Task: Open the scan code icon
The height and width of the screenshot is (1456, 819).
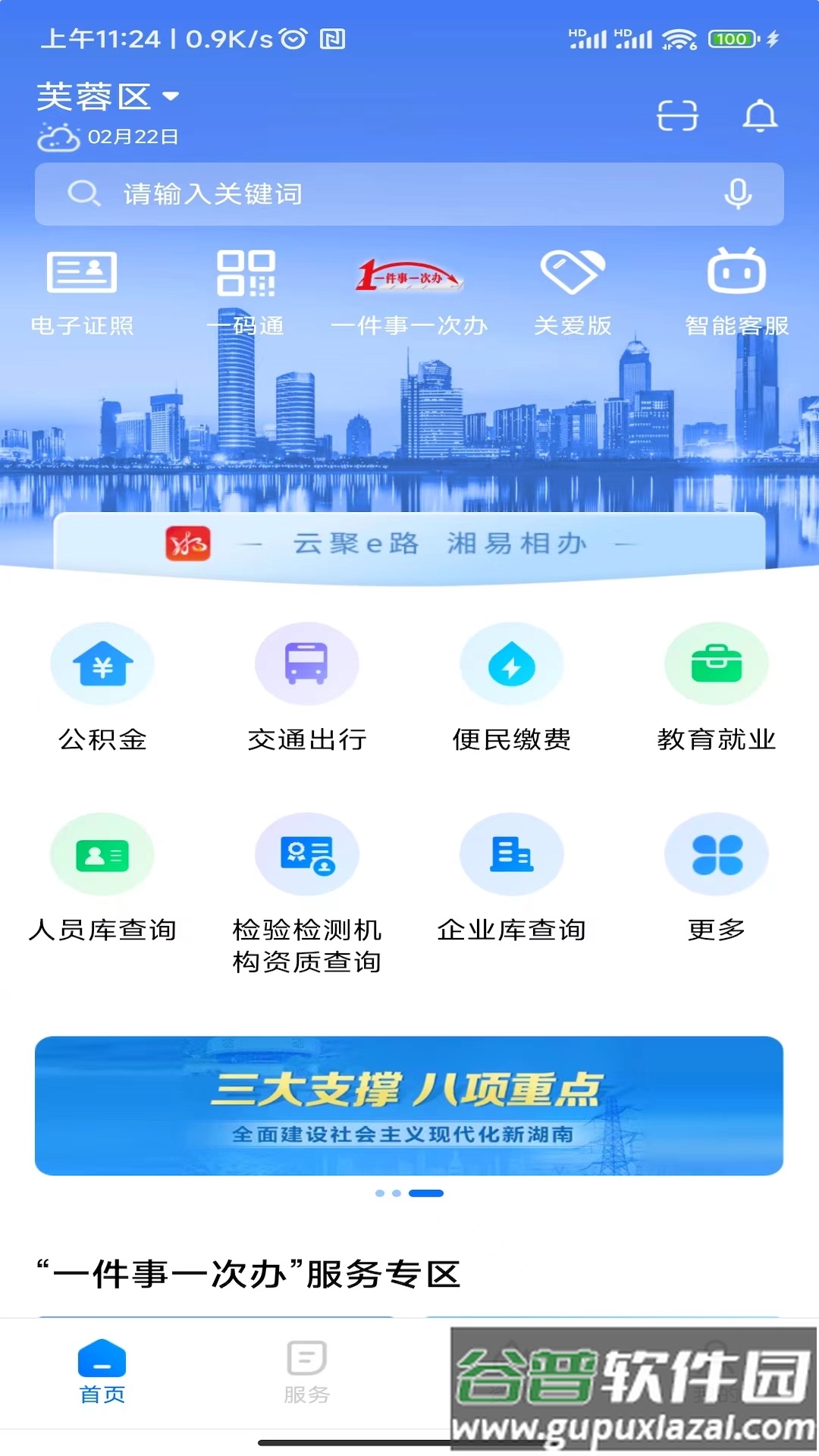Action: coord(676,116)
